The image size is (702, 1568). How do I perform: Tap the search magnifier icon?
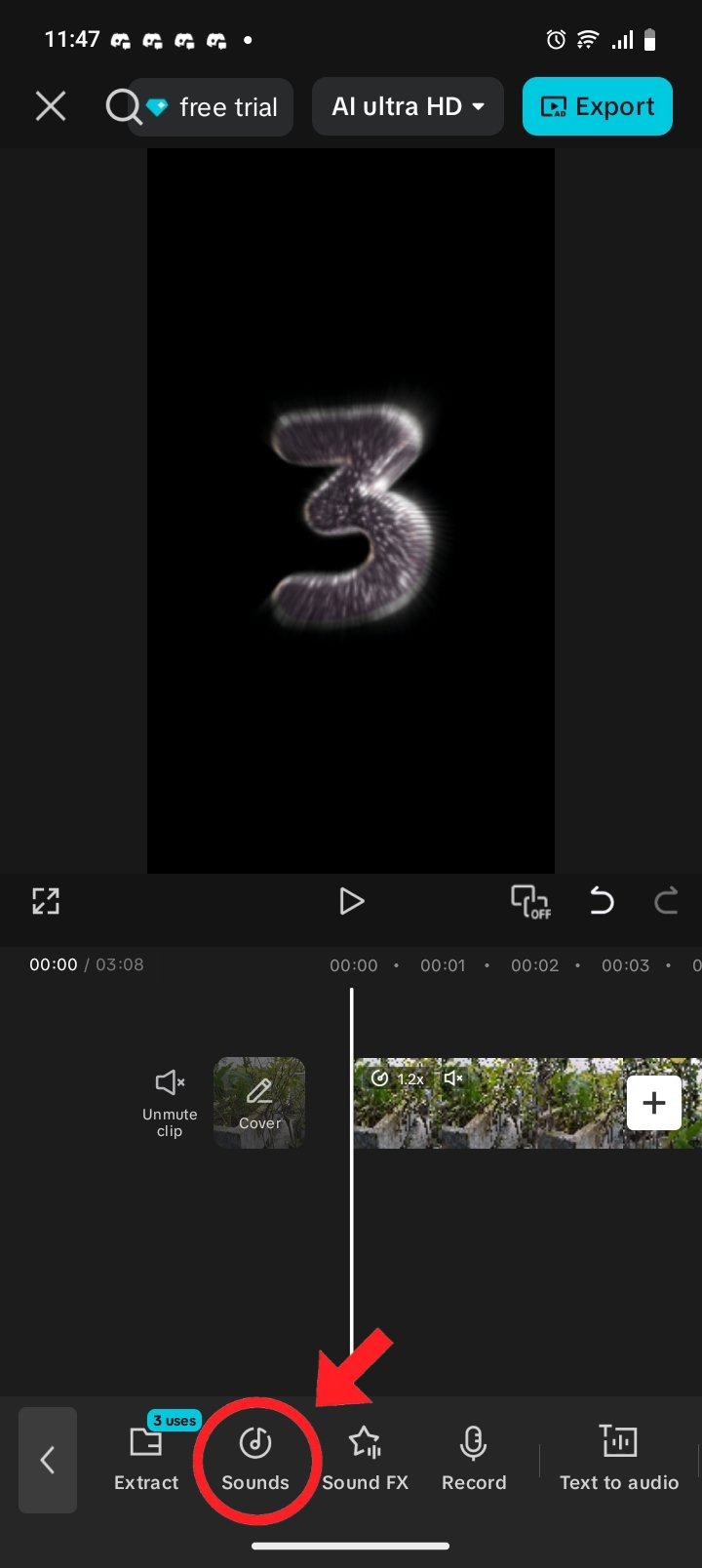pyautogui.click(x=122, y=105)
